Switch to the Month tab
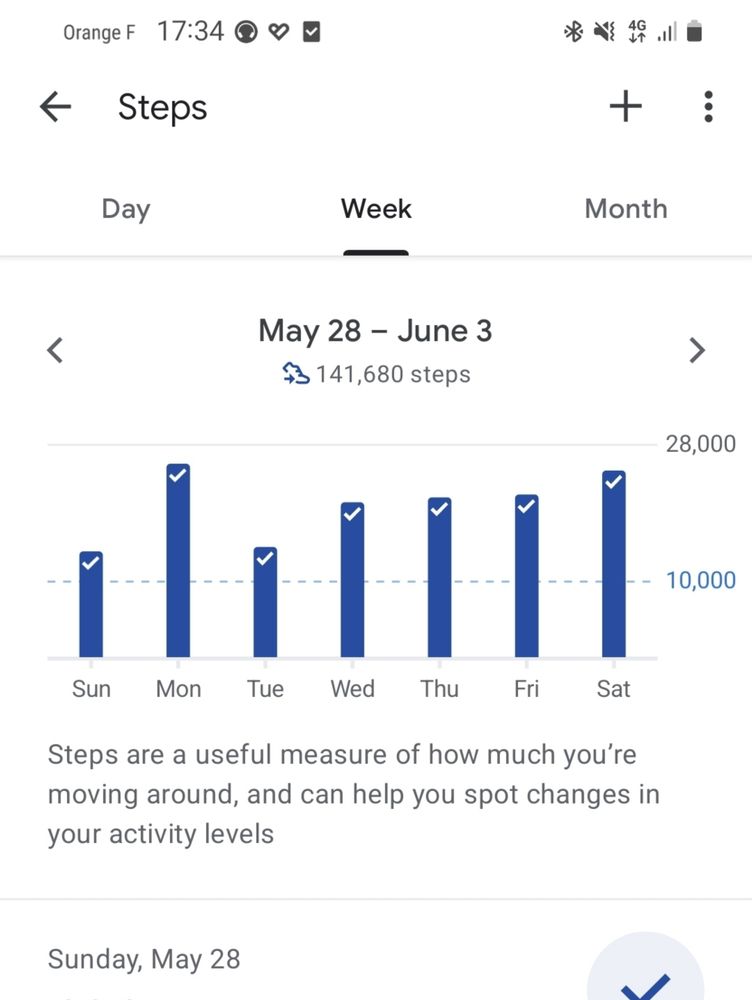The width and height of the screenshot is (752, 1000). [626, 209]
